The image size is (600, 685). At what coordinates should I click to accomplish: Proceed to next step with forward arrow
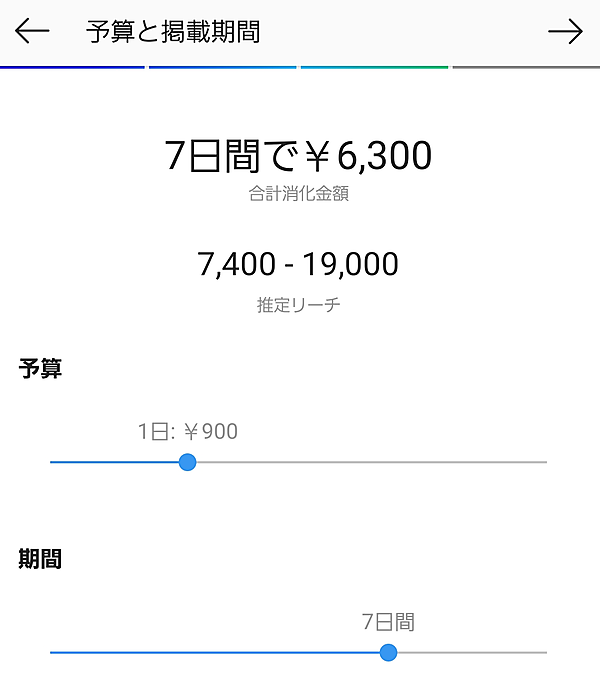pyautogui.click(x=565, y=32)
